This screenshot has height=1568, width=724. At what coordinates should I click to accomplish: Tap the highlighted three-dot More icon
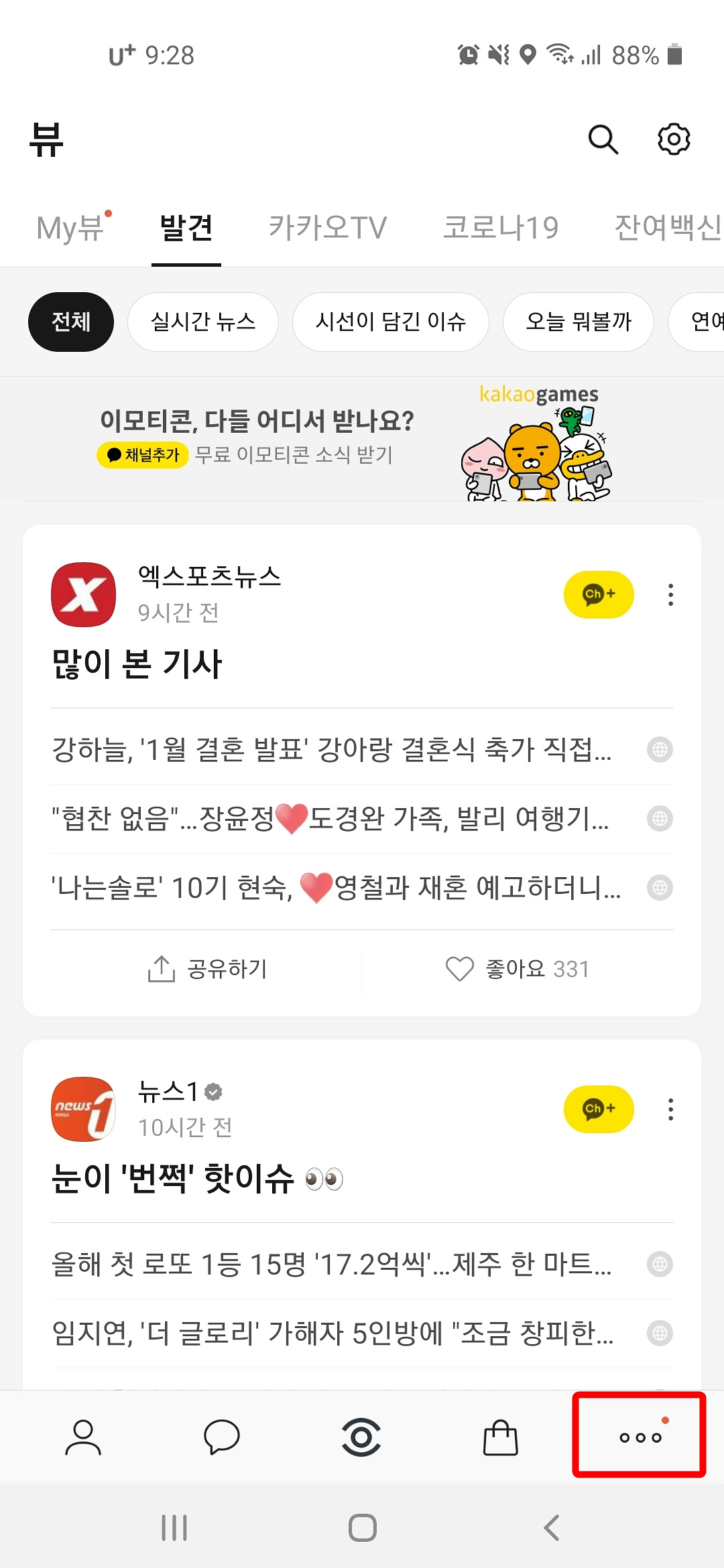click(x=641, y=1438)
